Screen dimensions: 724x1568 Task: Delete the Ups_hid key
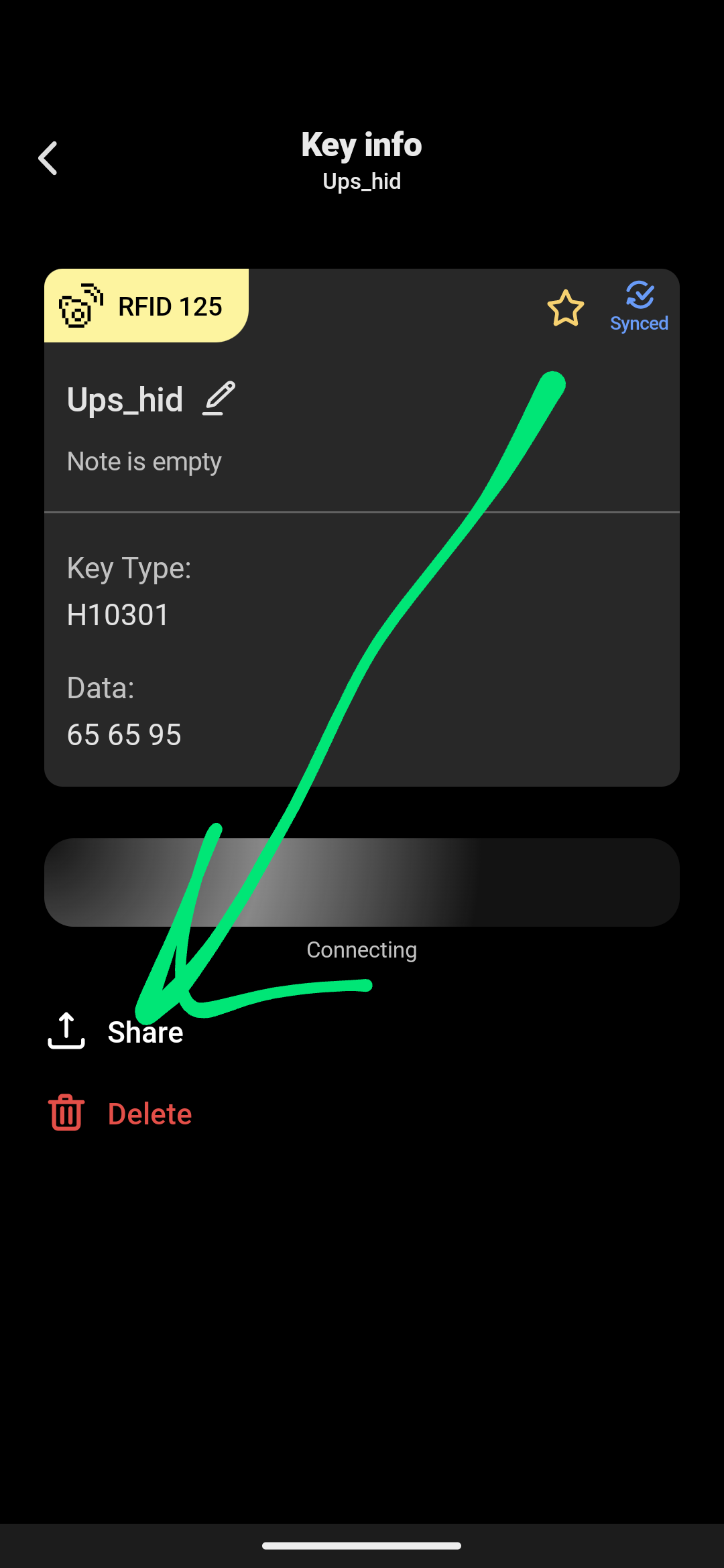click(x=120, y=1113)
